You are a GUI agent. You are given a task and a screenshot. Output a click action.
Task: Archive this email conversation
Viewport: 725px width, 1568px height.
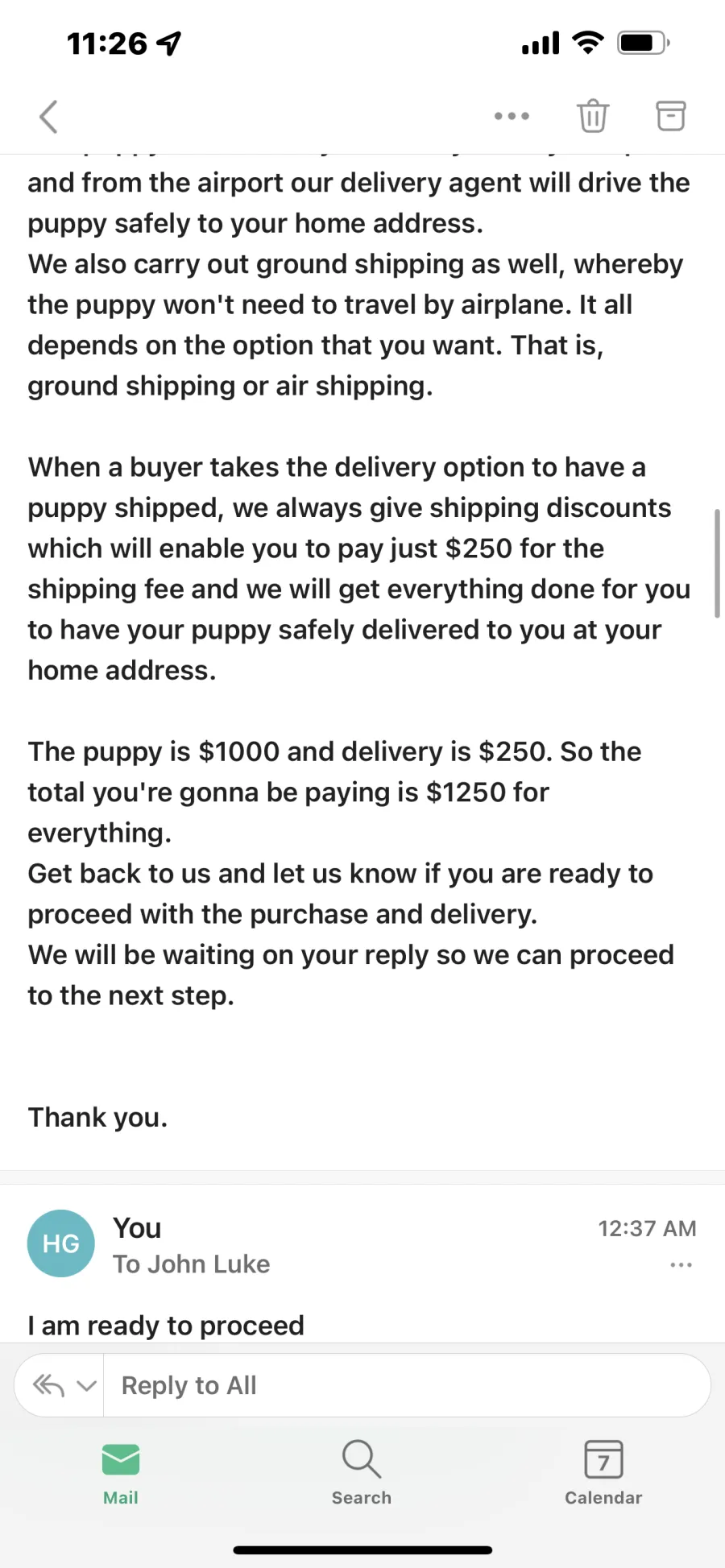[x=670, y=116]
